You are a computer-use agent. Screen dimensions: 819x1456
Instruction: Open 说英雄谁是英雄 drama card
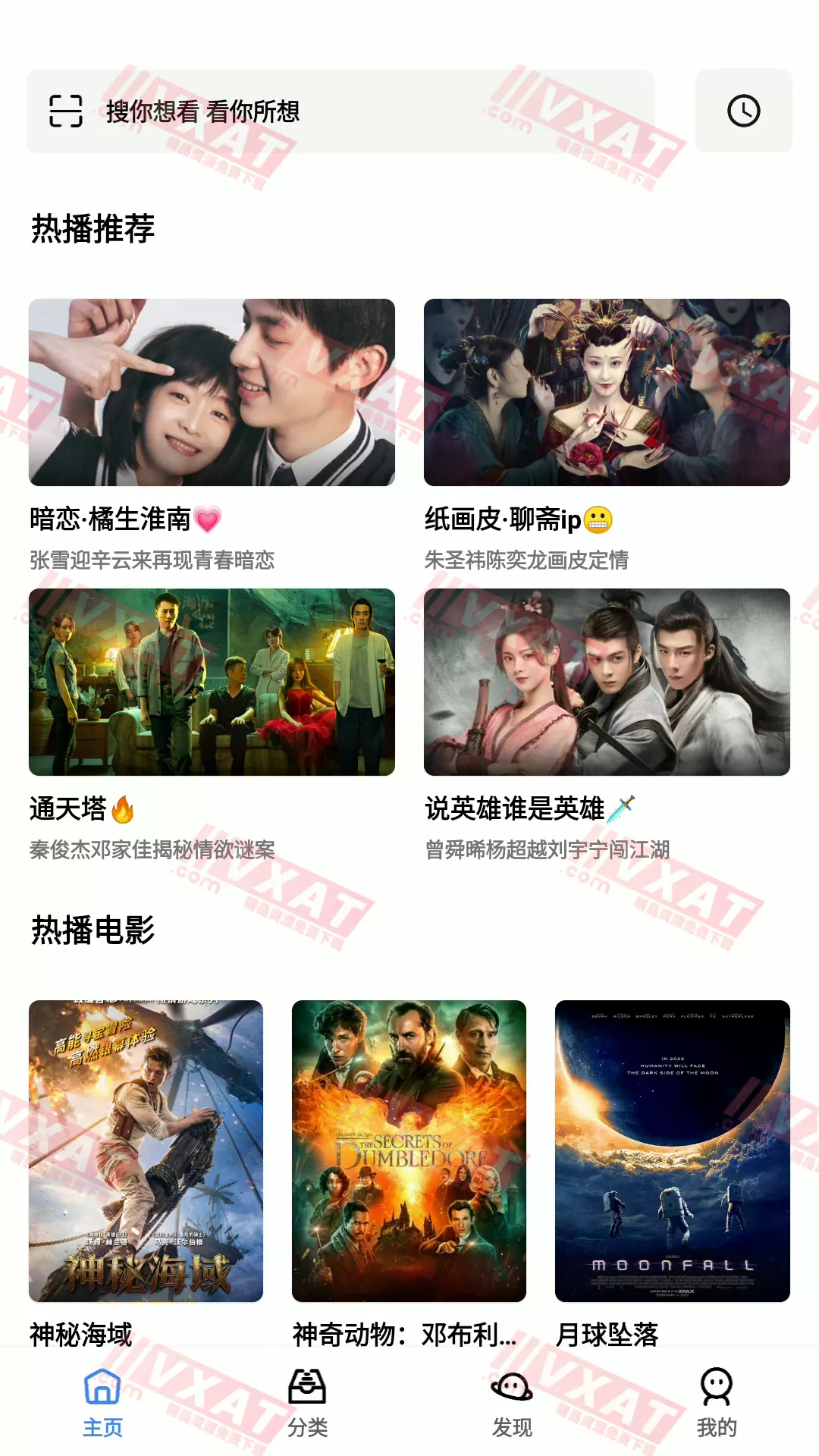tap(607, 682)
